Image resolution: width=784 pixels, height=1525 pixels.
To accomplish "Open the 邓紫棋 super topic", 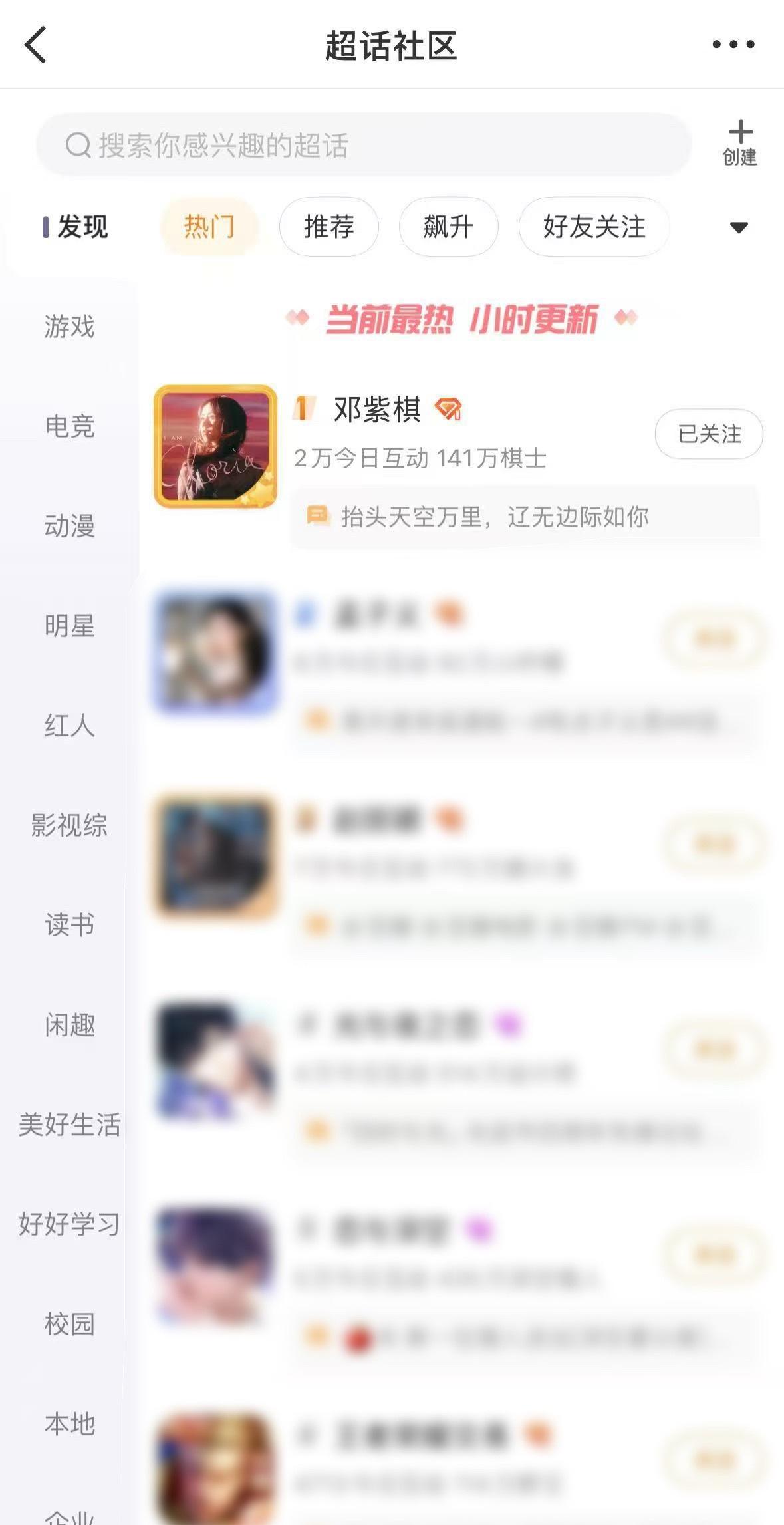I will [x=376, y=410].
